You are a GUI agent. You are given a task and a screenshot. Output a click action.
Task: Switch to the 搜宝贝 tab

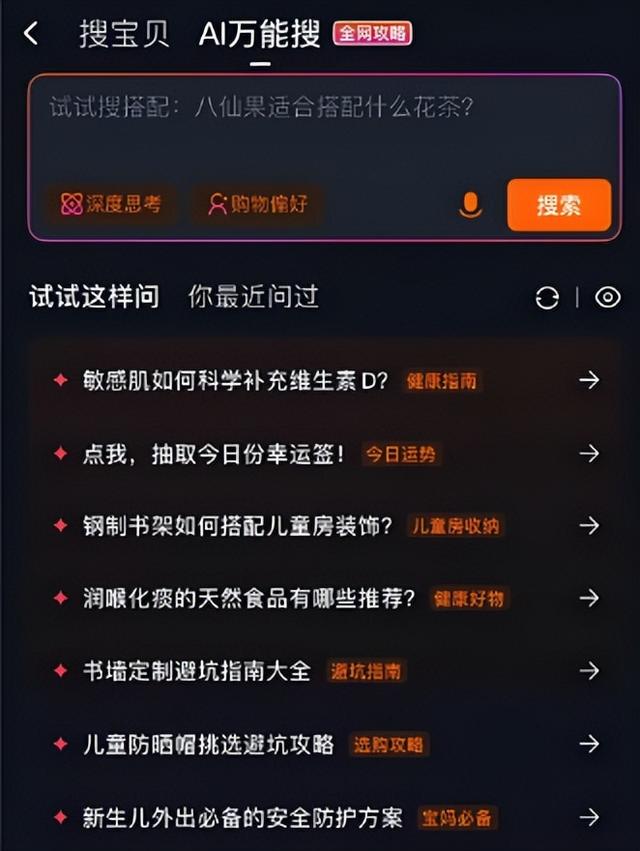click(x=125, y=33)
